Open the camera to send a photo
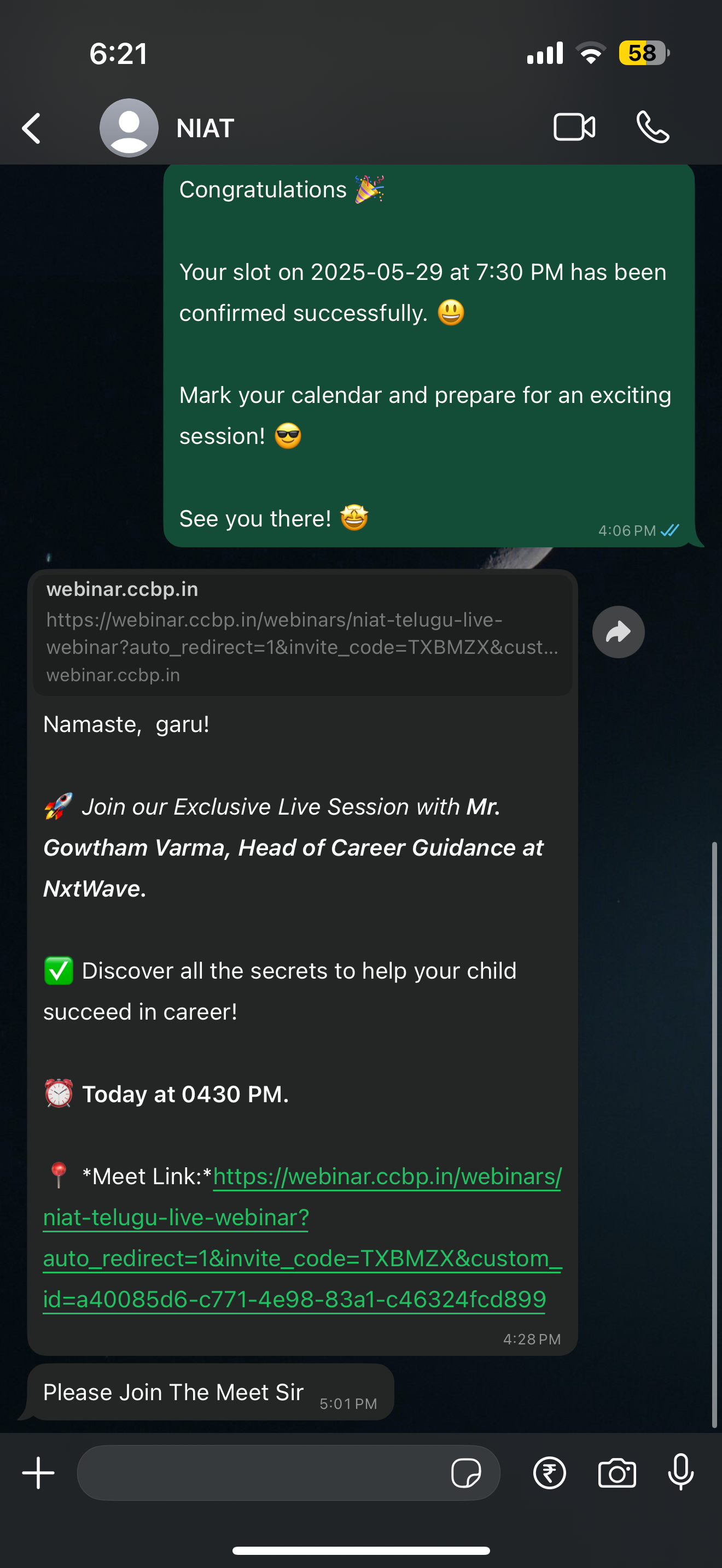The image size is (722, 1568). 616,1473
